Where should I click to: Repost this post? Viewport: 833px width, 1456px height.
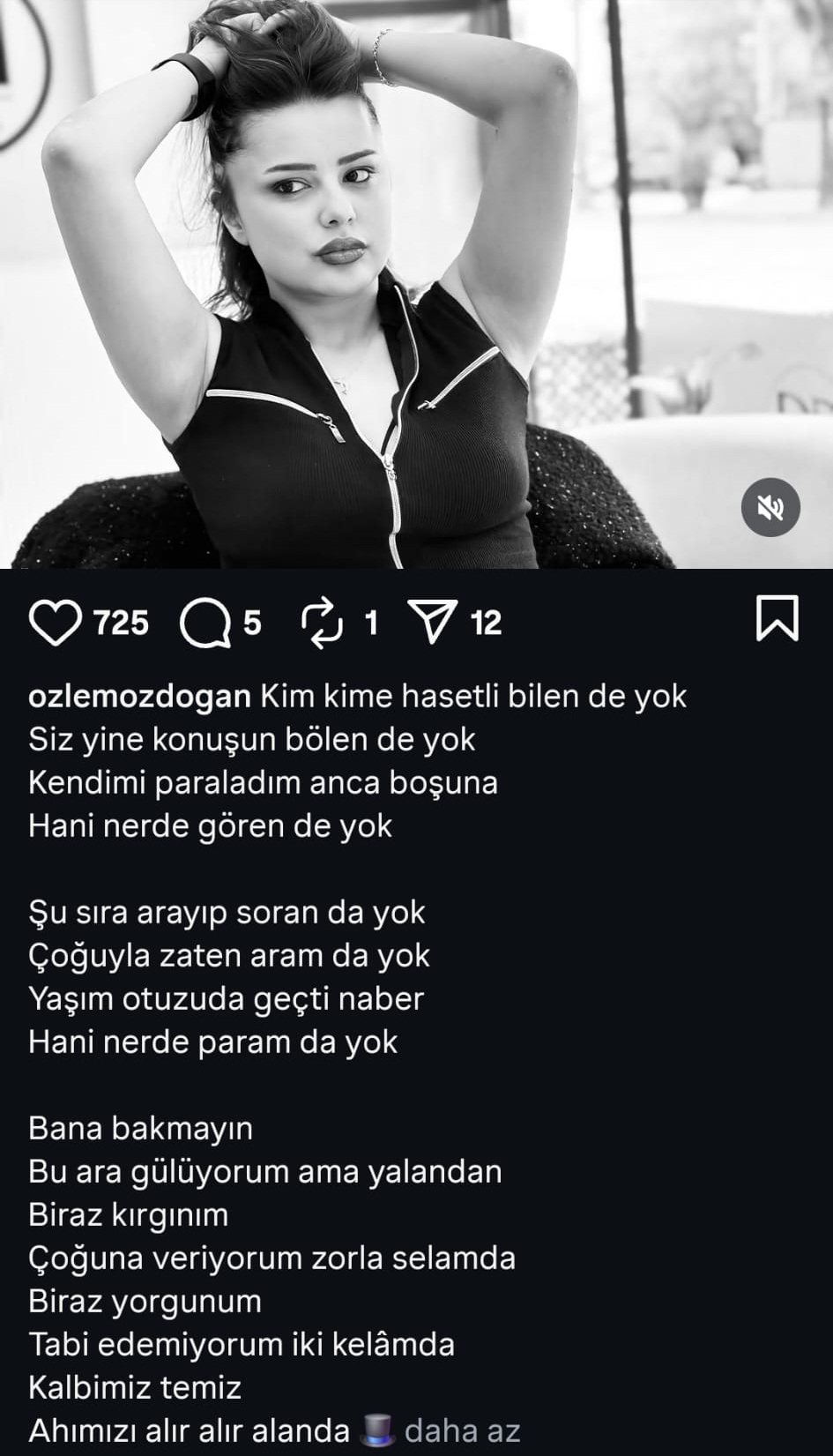click(x=322, y=623)
